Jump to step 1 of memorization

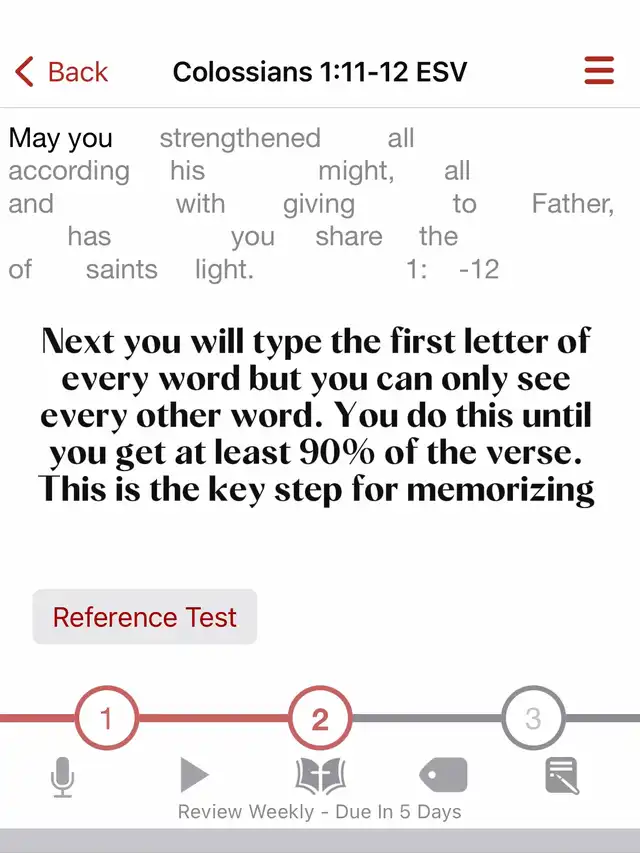[x=107, y=718]
